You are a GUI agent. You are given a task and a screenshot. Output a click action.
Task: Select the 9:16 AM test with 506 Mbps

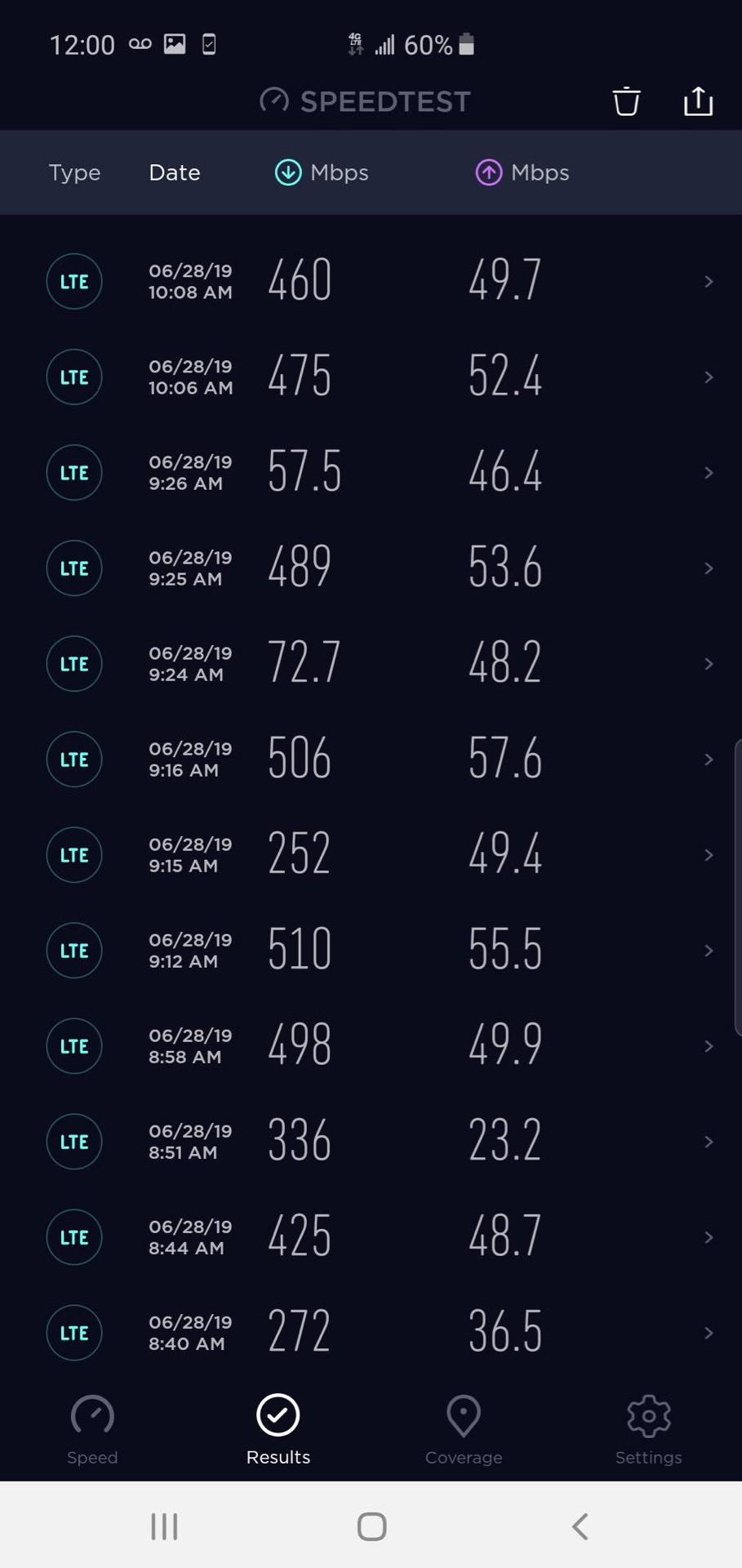click(x=371, y=759)
